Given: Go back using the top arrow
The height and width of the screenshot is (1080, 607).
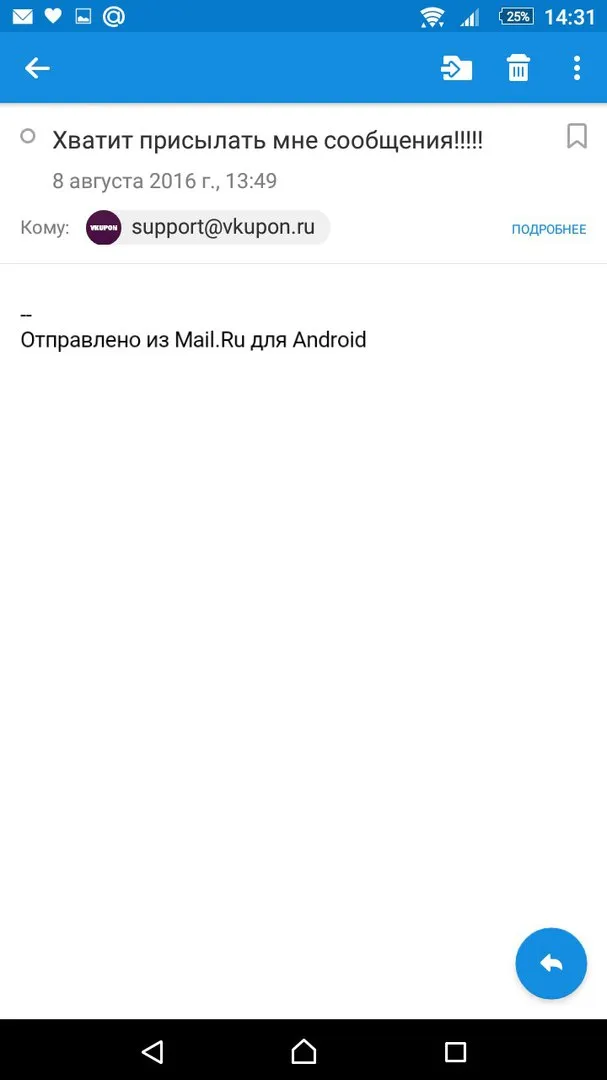Looking at the screenshot, I should 37,68.
